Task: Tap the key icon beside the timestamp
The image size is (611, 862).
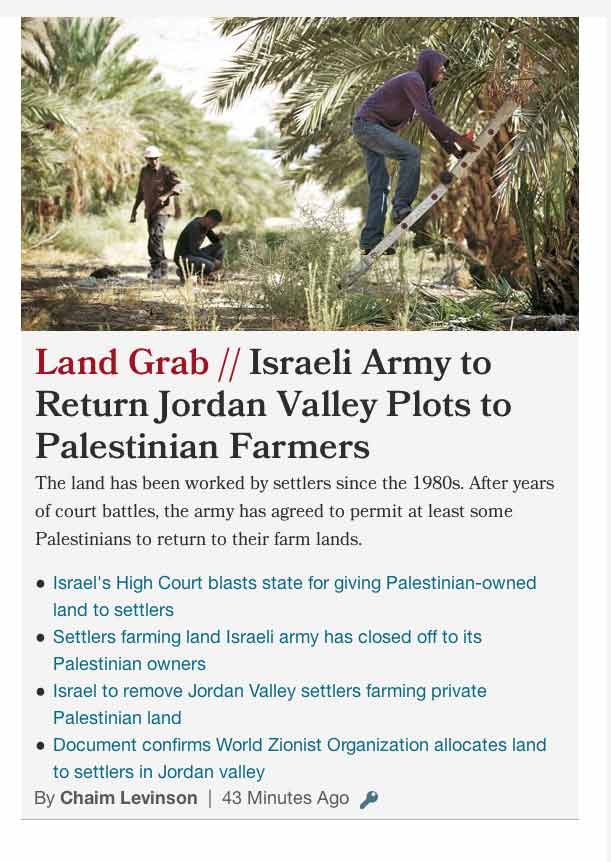Action: coord(368,799)
